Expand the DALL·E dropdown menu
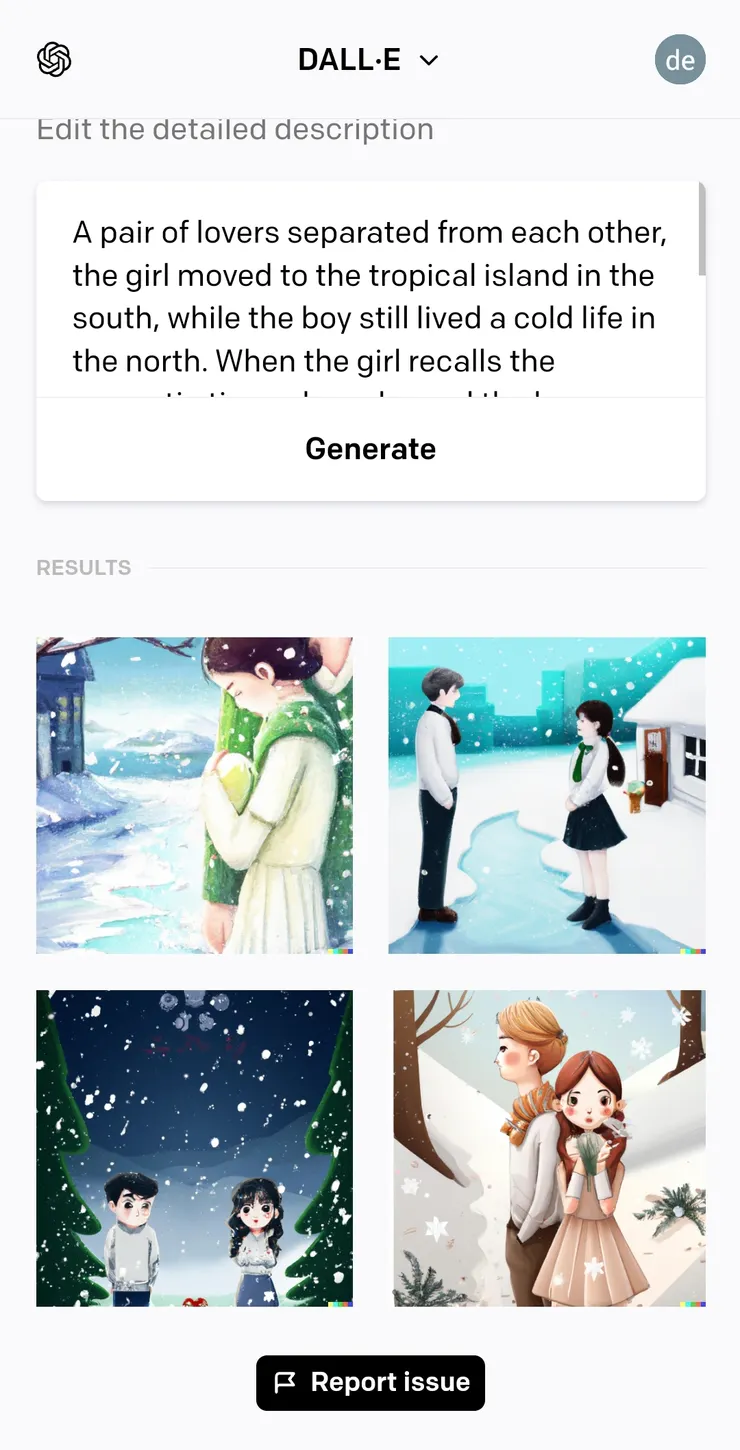Image resolution: width=740 pixels, height=1450 pixels. [x=369, y=60]
